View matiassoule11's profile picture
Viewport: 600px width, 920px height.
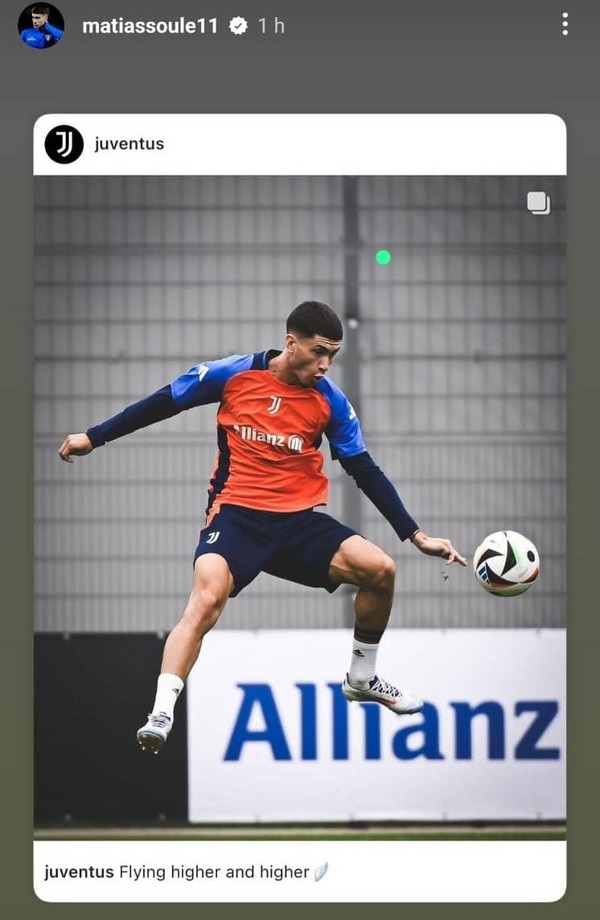click(41, 25)
